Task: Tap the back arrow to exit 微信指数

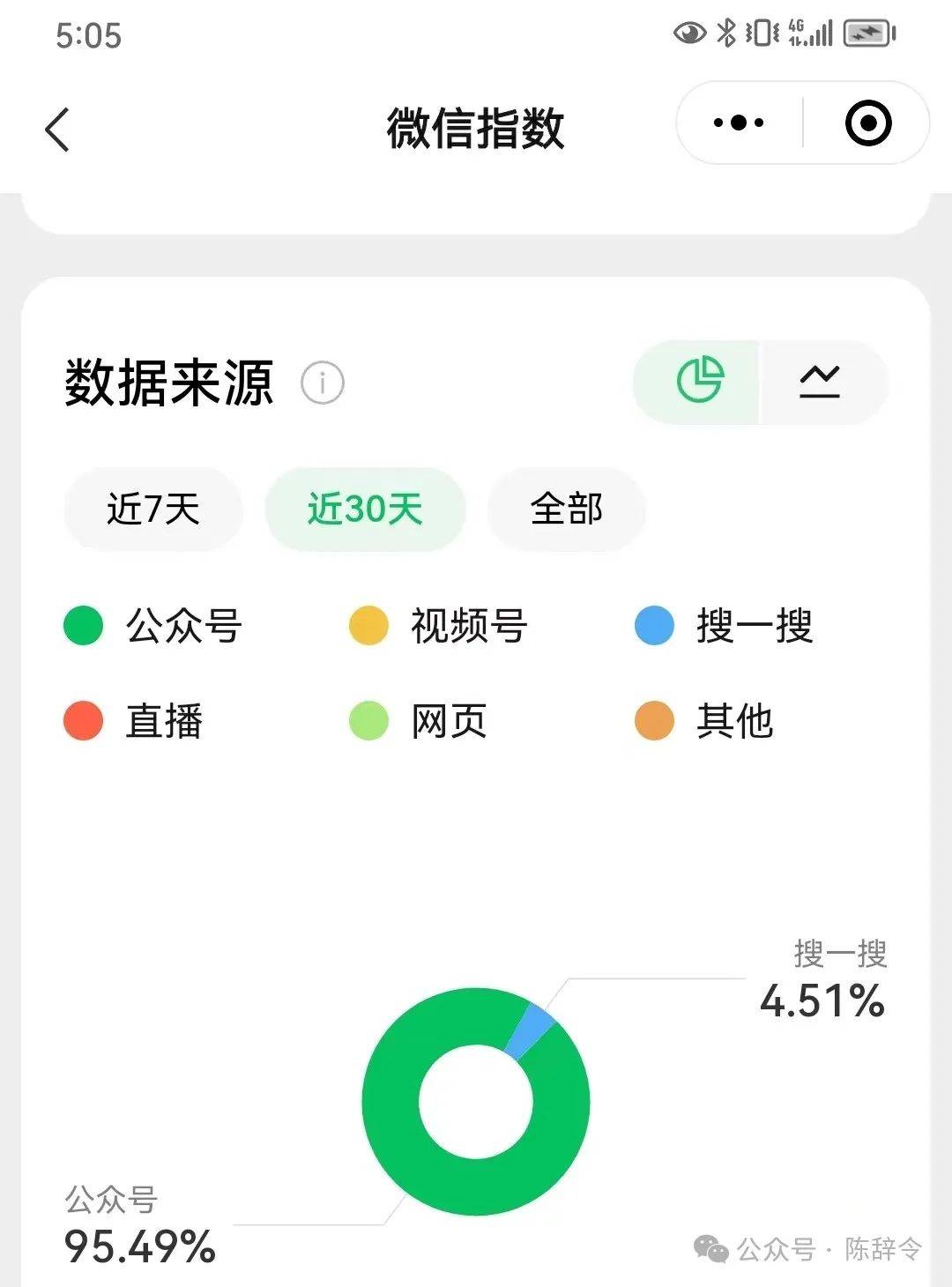Action: 56,127
